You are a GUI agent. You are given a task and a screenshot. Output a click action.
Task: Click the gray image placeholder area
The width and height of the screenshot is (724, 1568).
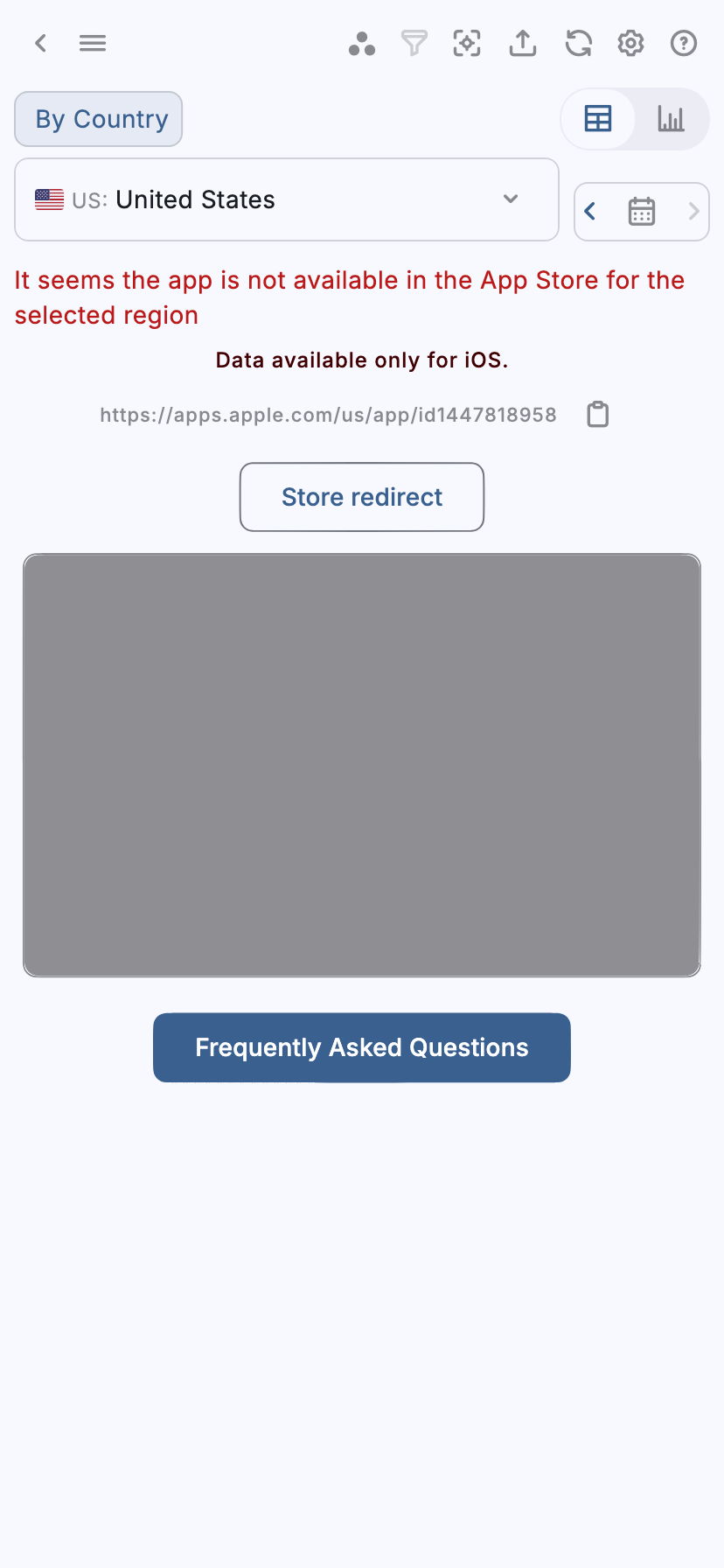pos(361,764)
